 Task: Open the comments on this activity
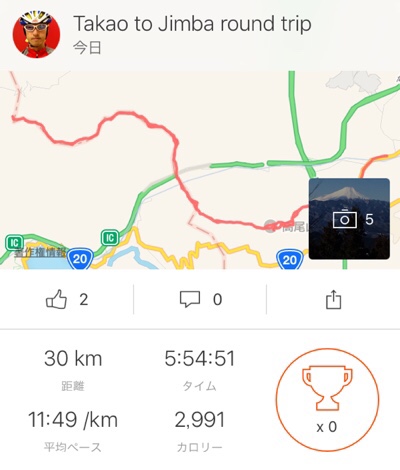190,299
